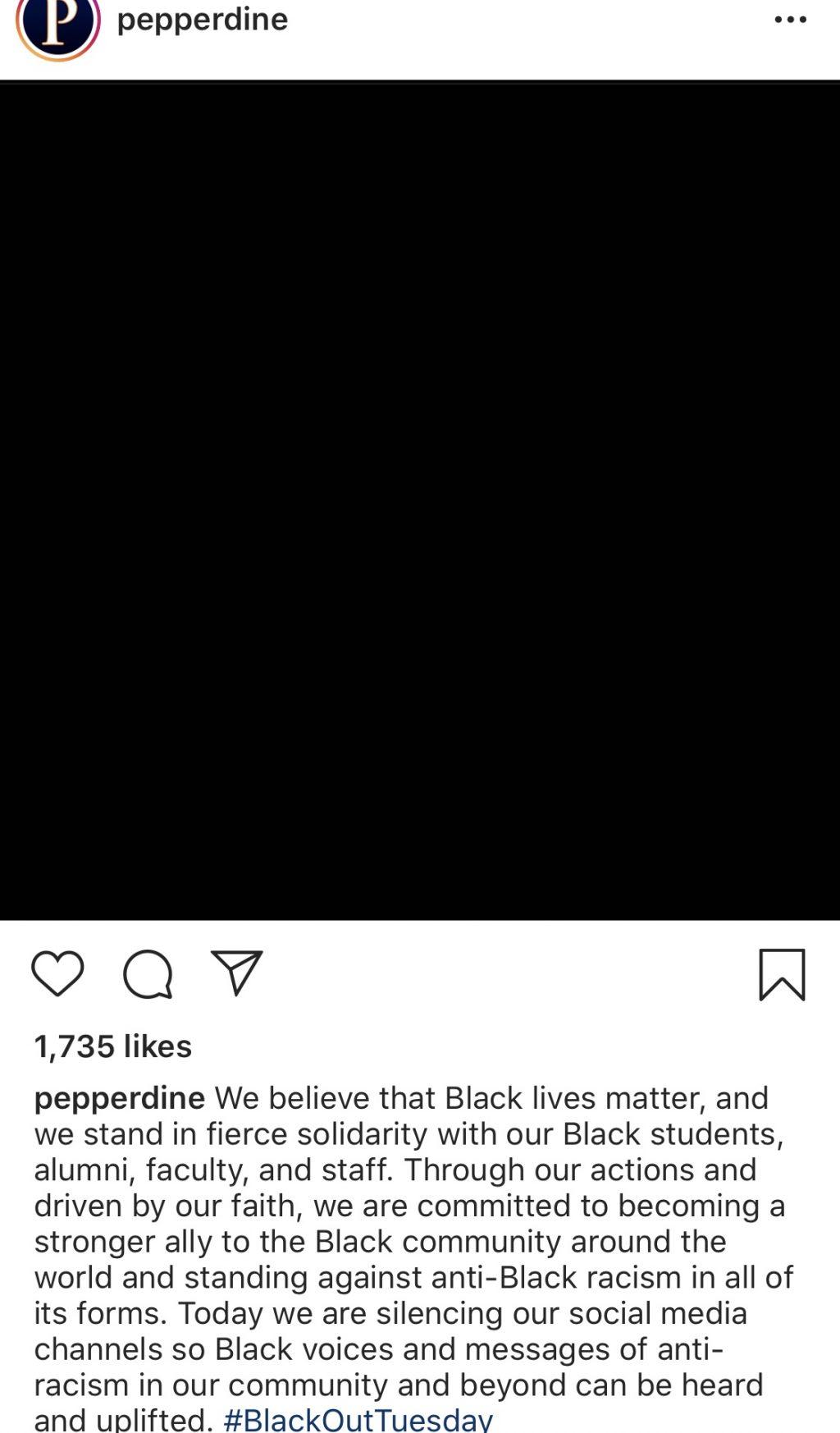Viewport: 840px width, 1433px height.
Task: Open the pepperdine username in the header
Action: 203,21
